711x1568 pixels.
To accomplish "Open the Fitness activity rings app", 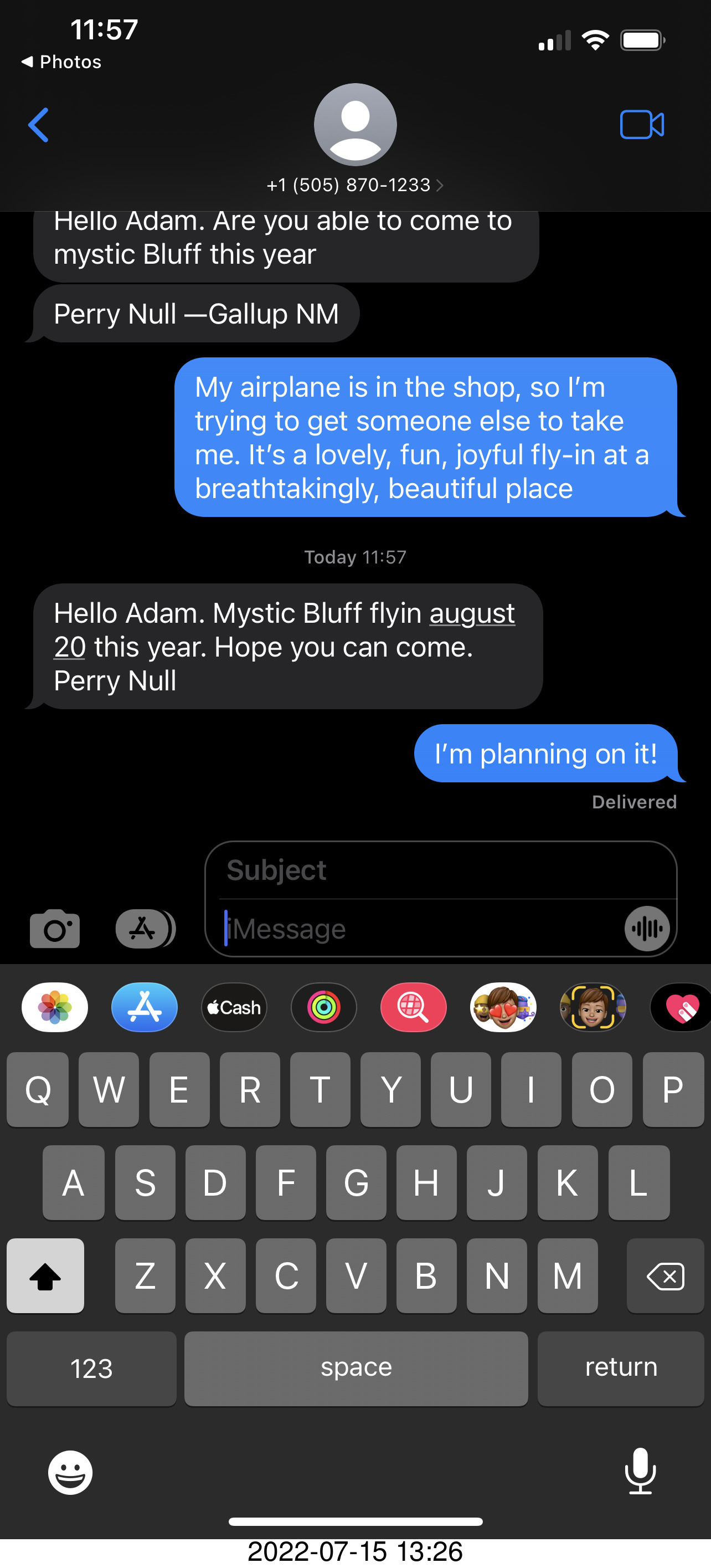I will click(323, 1007).
